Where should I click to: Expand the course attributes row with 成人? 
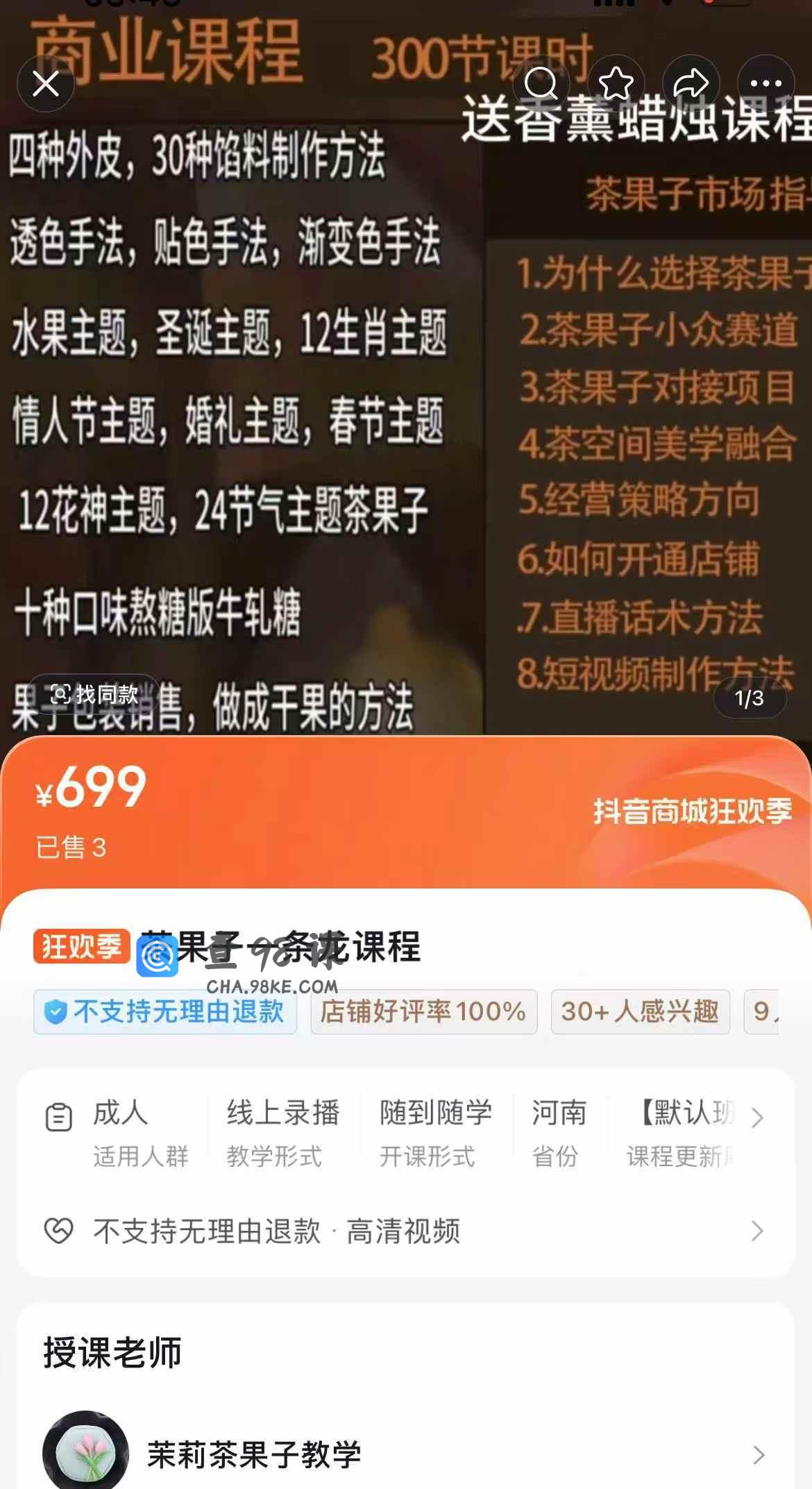click(757, 1118)
